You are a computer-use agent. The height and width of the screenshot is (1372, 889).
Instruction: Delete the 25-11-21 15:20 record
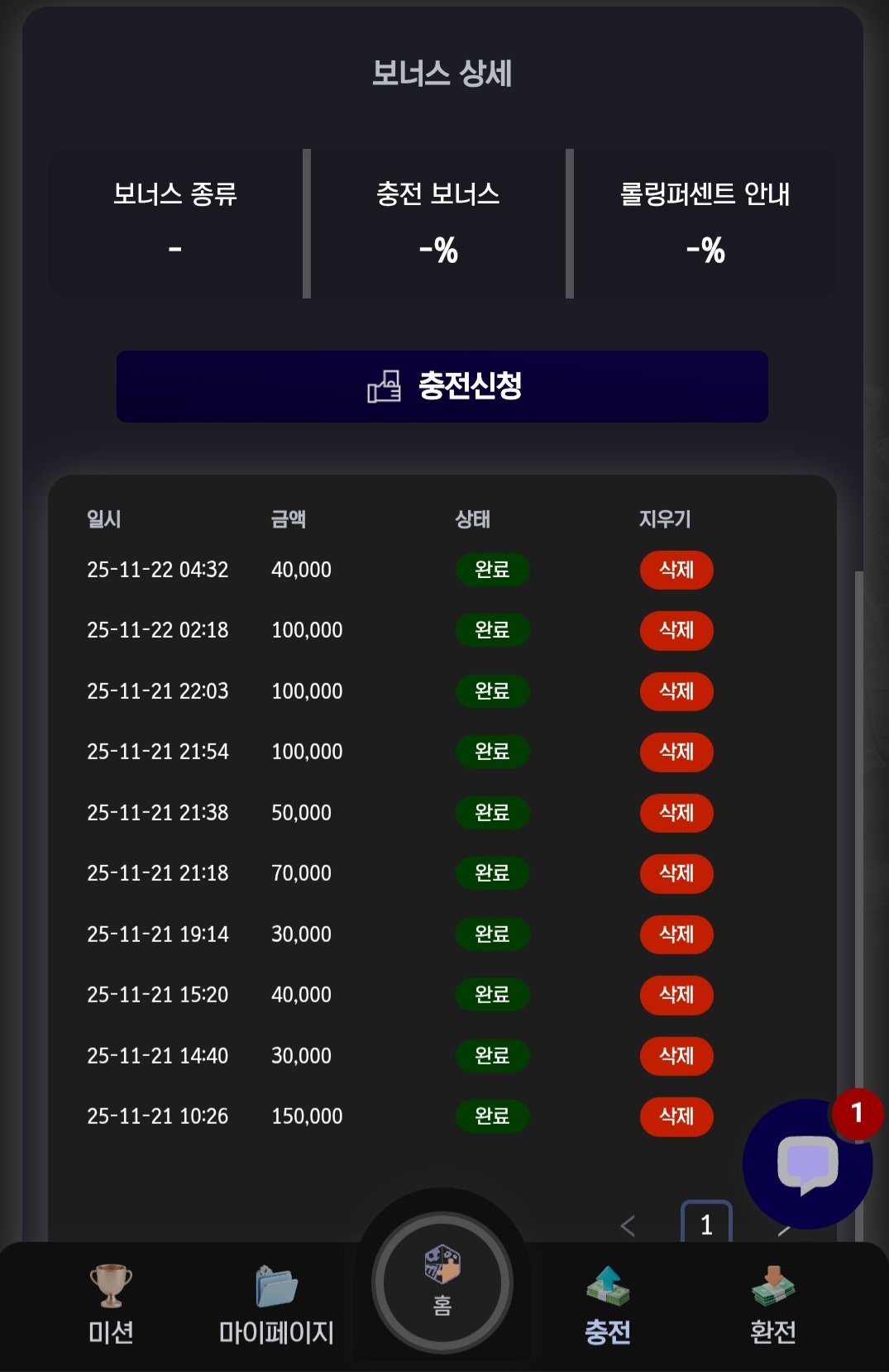(676, 995)
